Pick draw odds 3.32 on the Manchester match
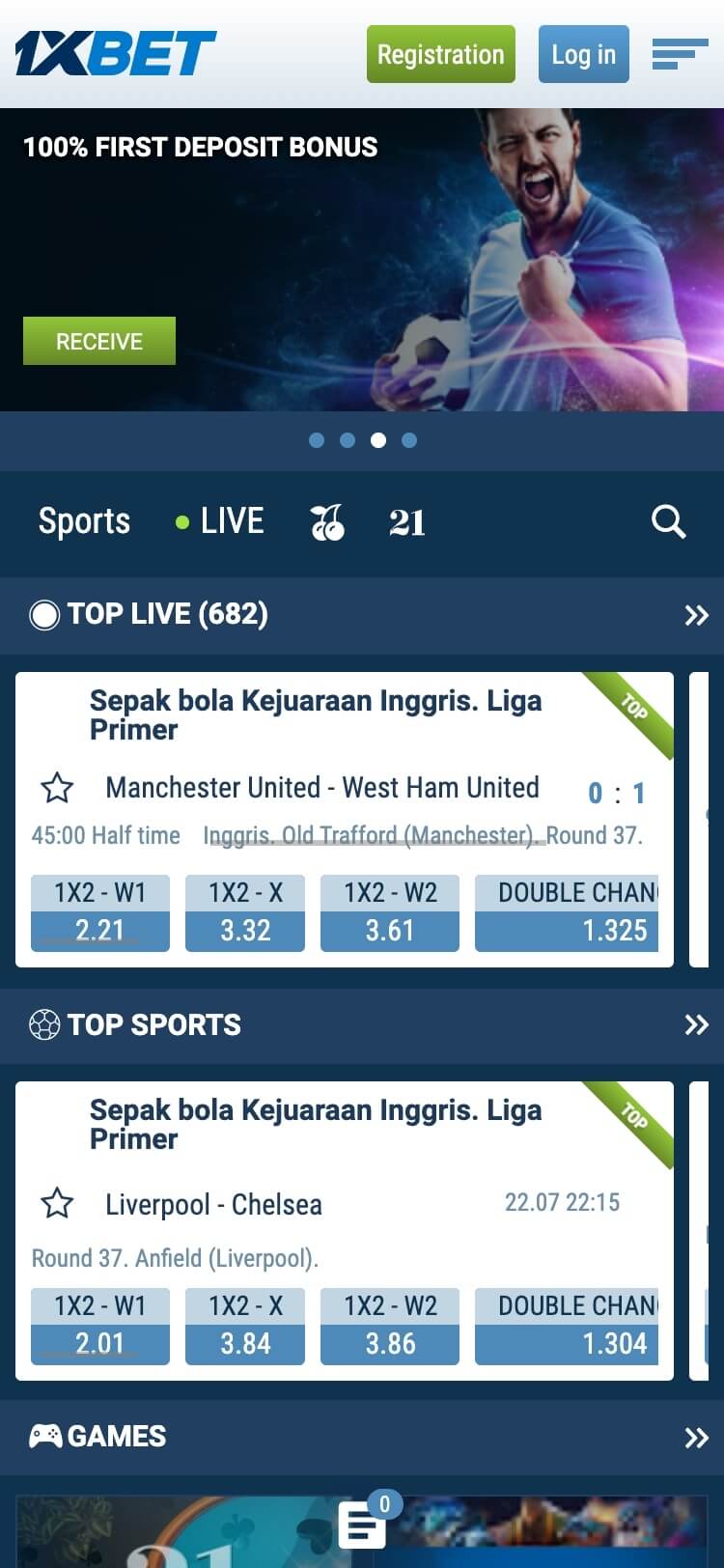This screenshot has width=724, height=1568. 245,912
